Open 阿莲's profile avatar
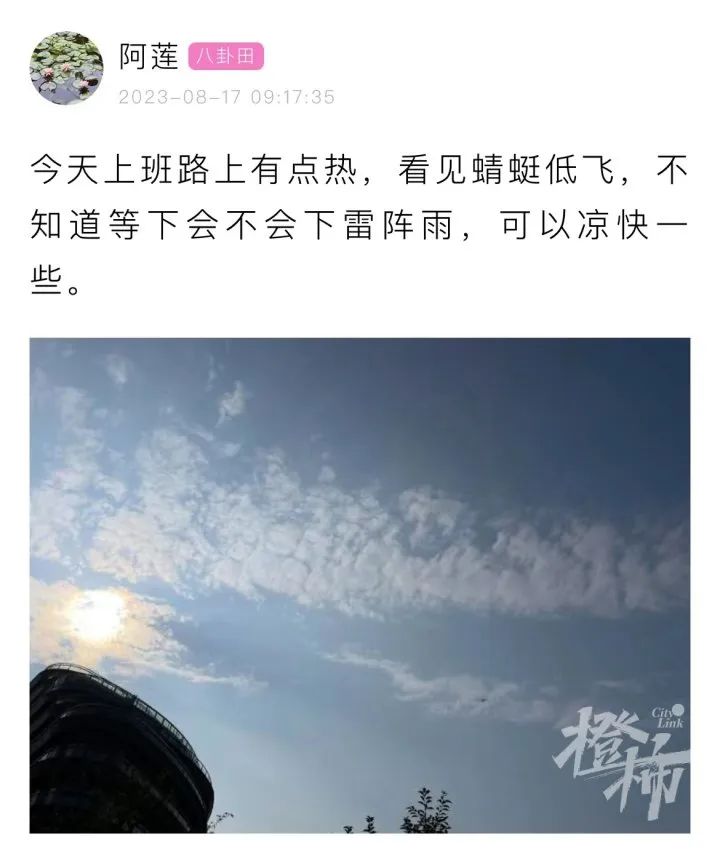The image size is (720, 852). click(67, 67)
